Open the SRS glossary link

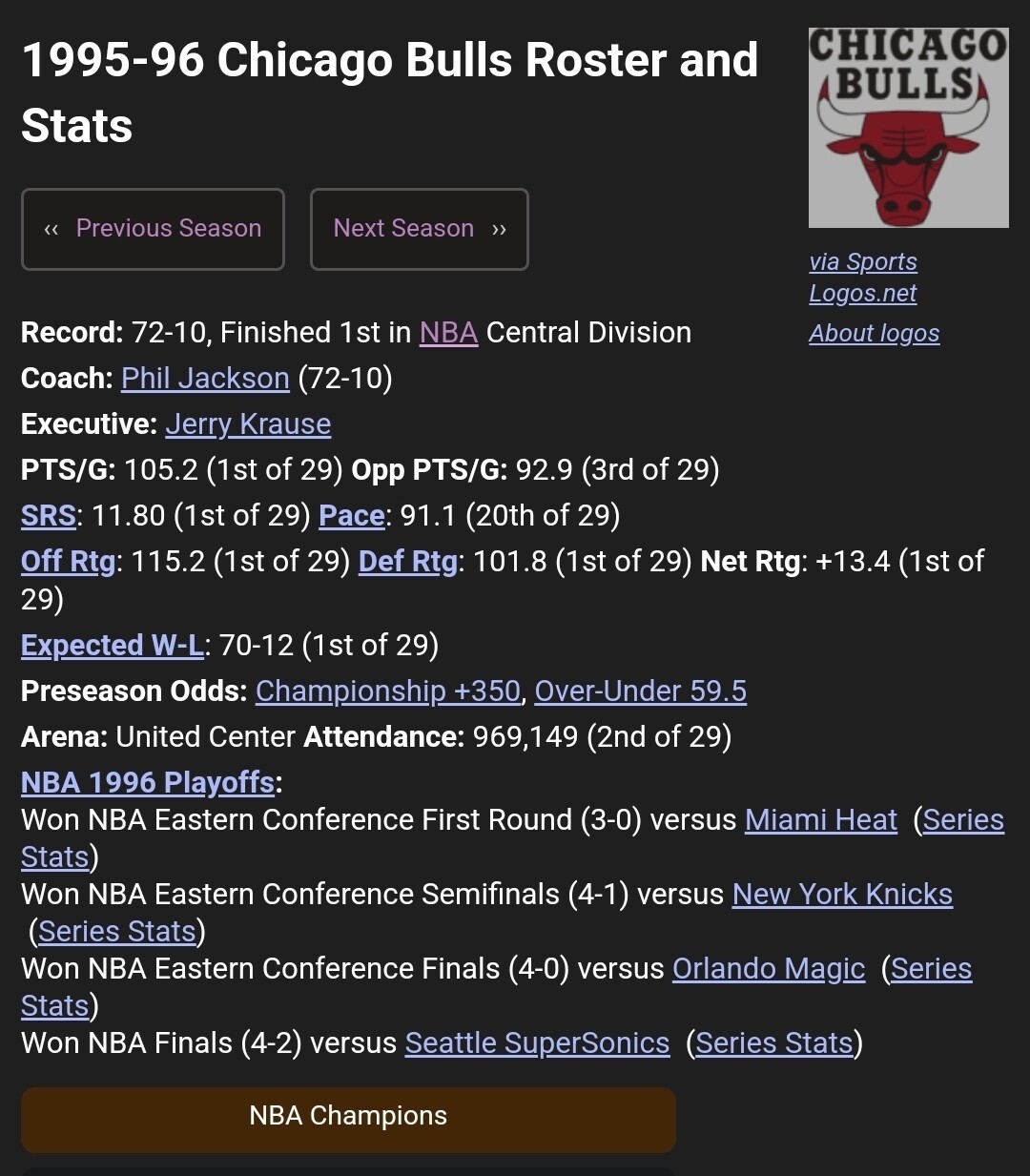pyautogui.click(x=49, y=516)
